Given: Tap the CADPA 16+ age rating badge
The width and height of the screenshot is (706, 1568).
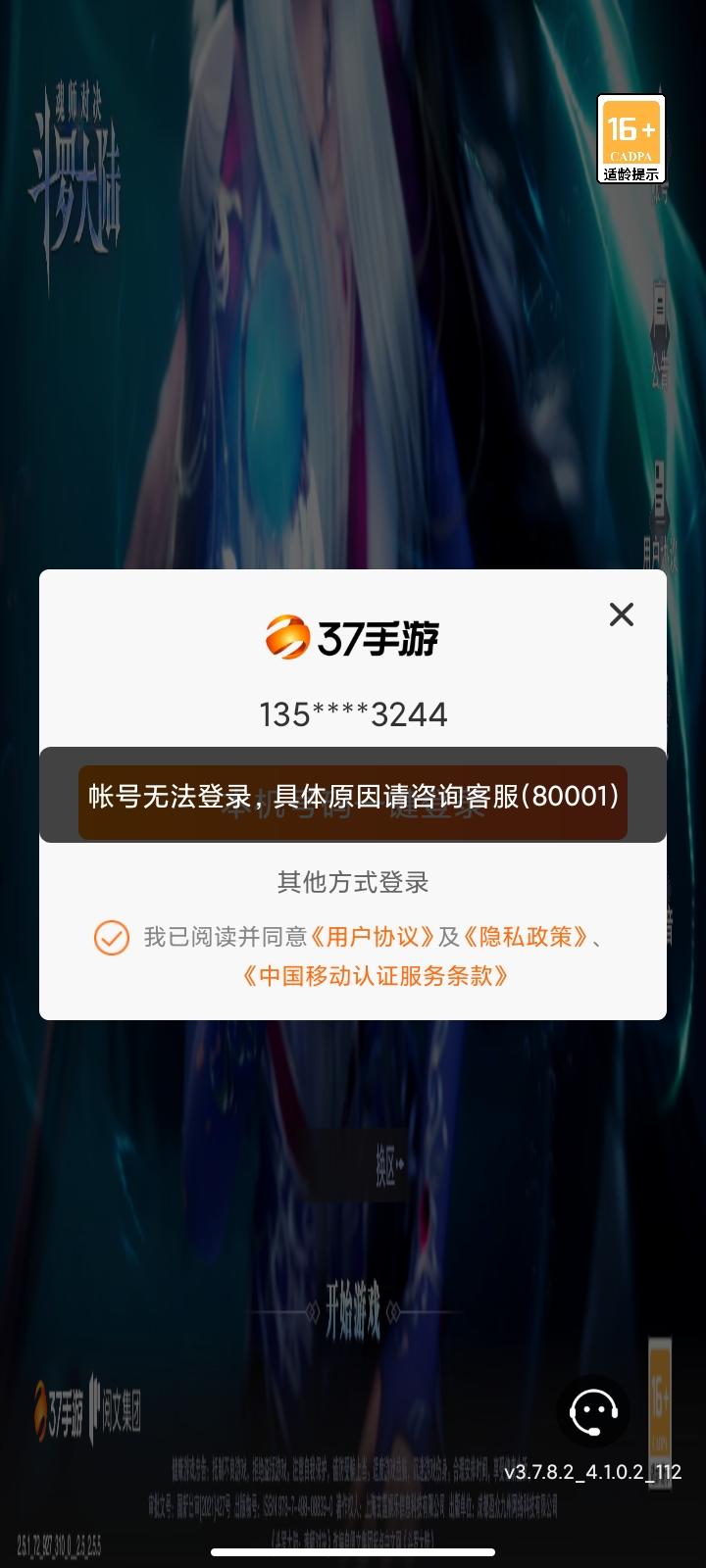Looking at the screenshot, I should point(631,140).
